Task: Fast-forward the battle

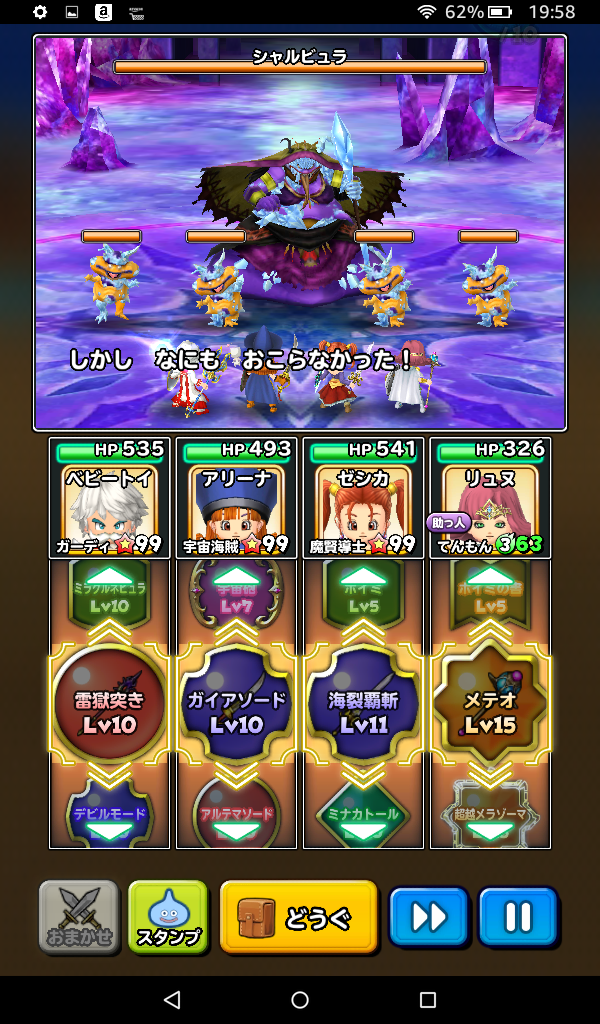Action: [428, 917]
